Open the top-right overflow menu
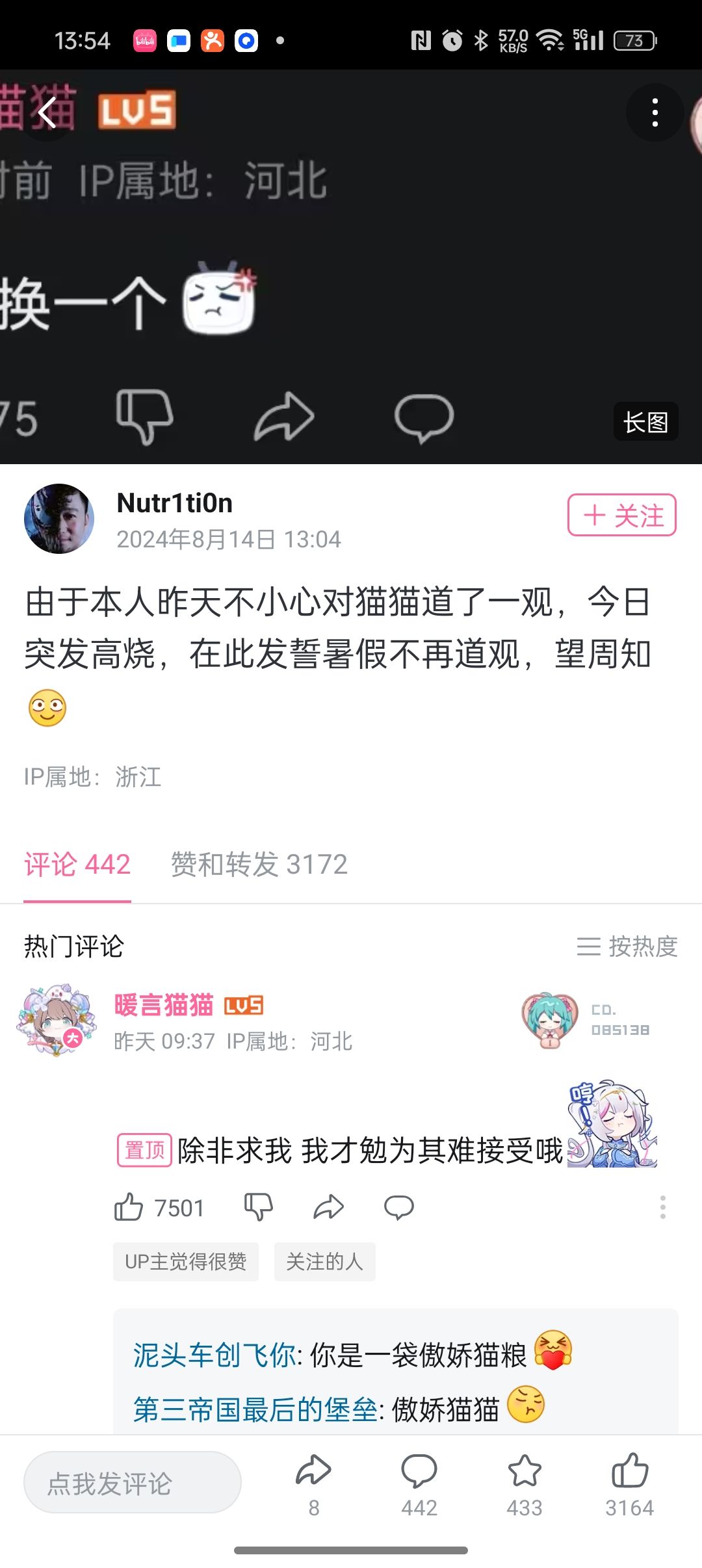 pos(655,113)
